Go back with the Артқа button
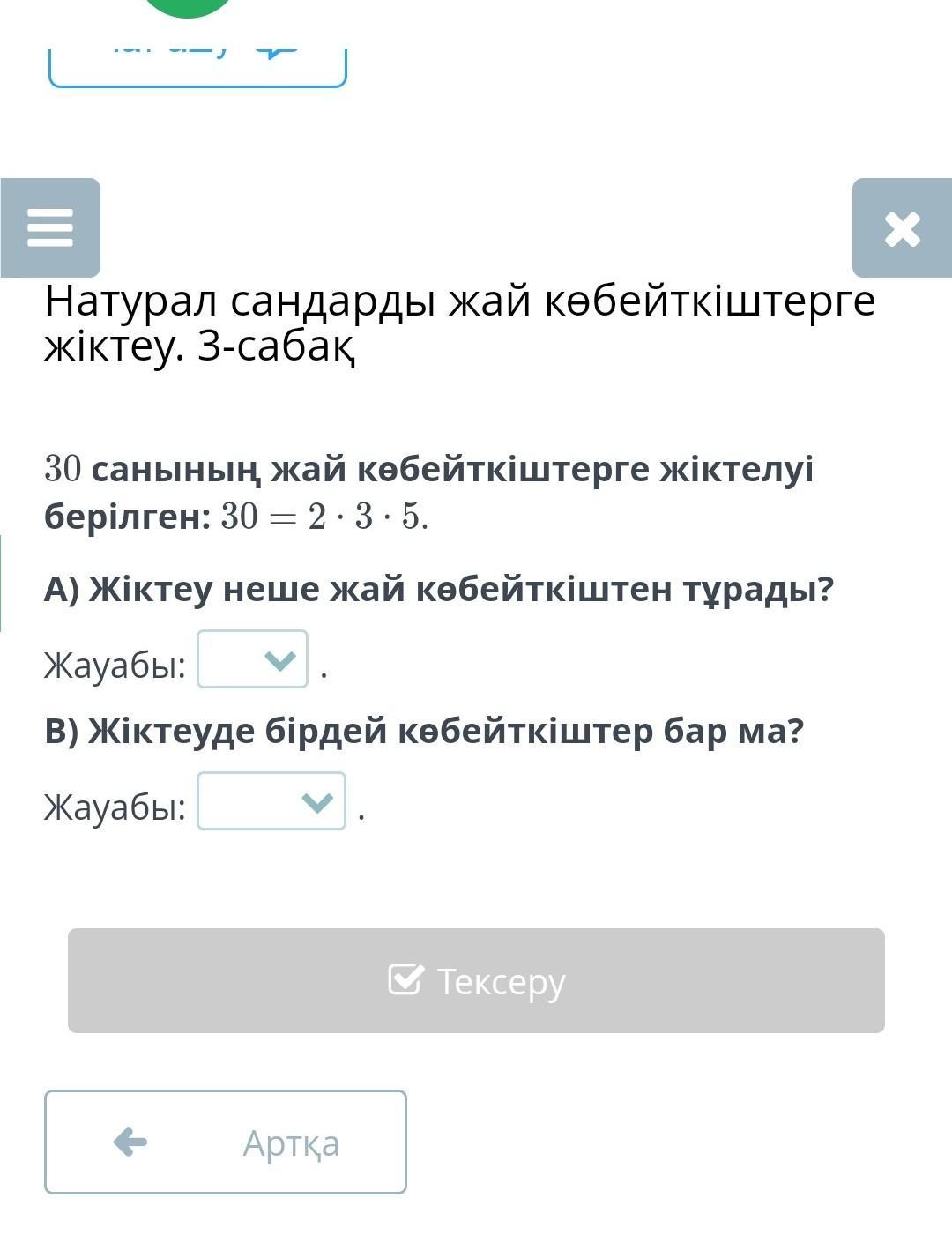The width and height of the screenshot is (952, 1250). pyautogui.click(x=226, y=1142)
